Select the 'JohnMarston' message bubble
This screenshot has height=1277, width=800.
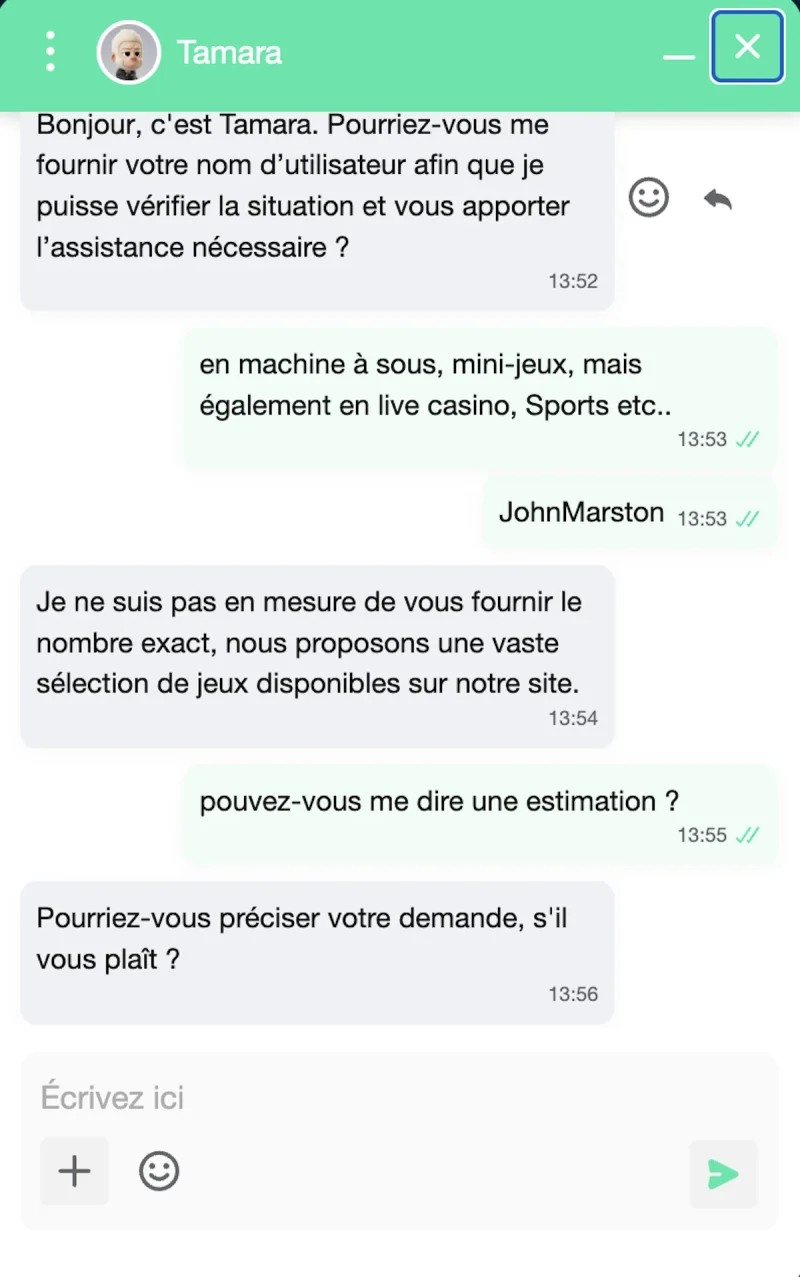tap(581, 512)
